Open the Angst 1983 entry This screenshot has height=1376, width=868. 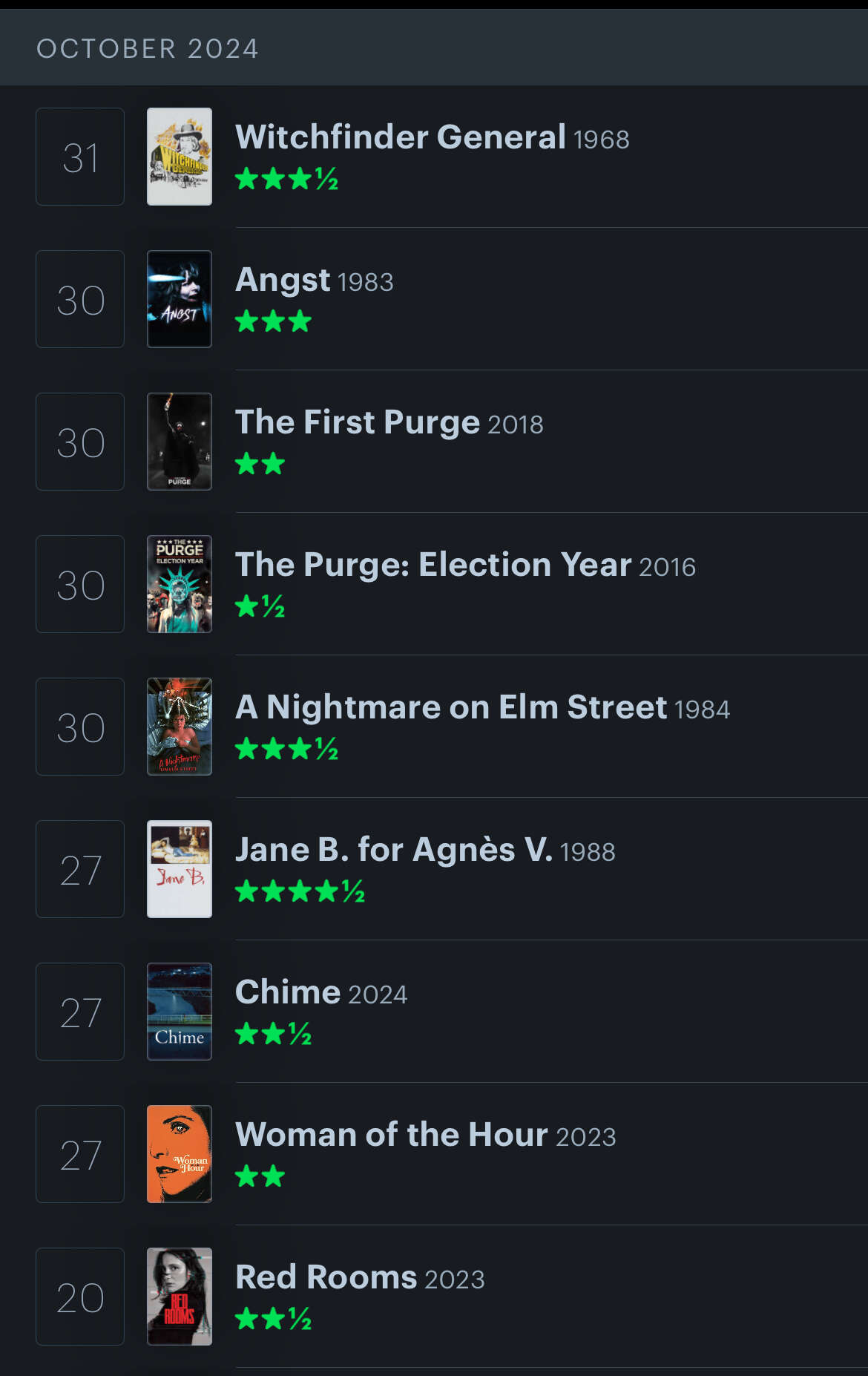tap(283, 281)
